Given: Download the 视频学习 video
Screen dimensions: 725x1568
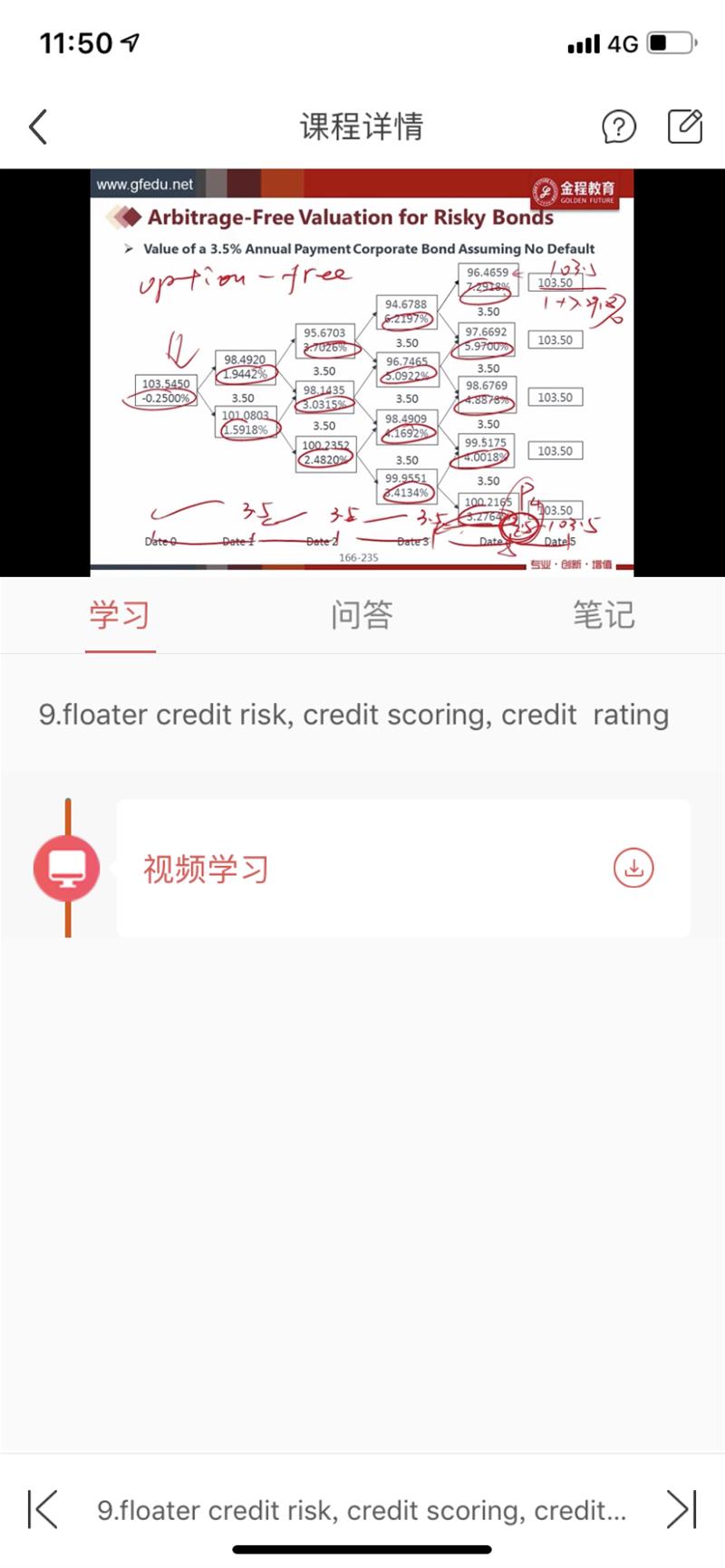Looking at the screenshot, I should point(633,868).
